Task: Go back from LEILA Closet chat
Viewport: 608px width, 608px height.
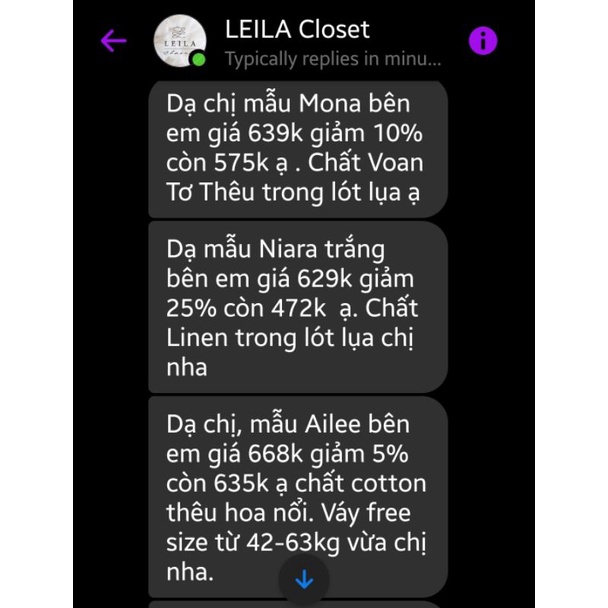Action: tap(113, 41)
